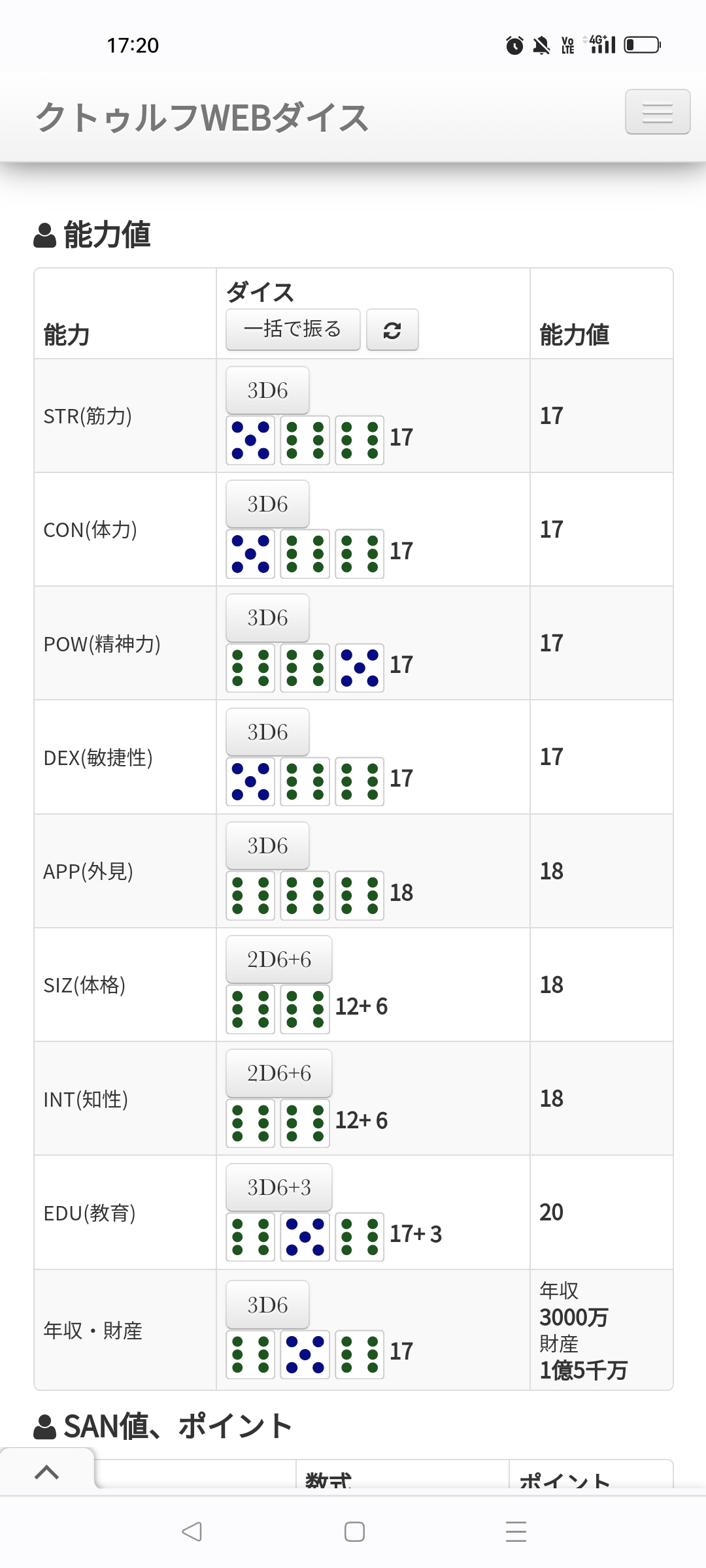The width and height of the screenshot is (706, 1568).
Task: Roll the 2D6+6 button for INT(知性)
Action: [x=279, y=1073]
